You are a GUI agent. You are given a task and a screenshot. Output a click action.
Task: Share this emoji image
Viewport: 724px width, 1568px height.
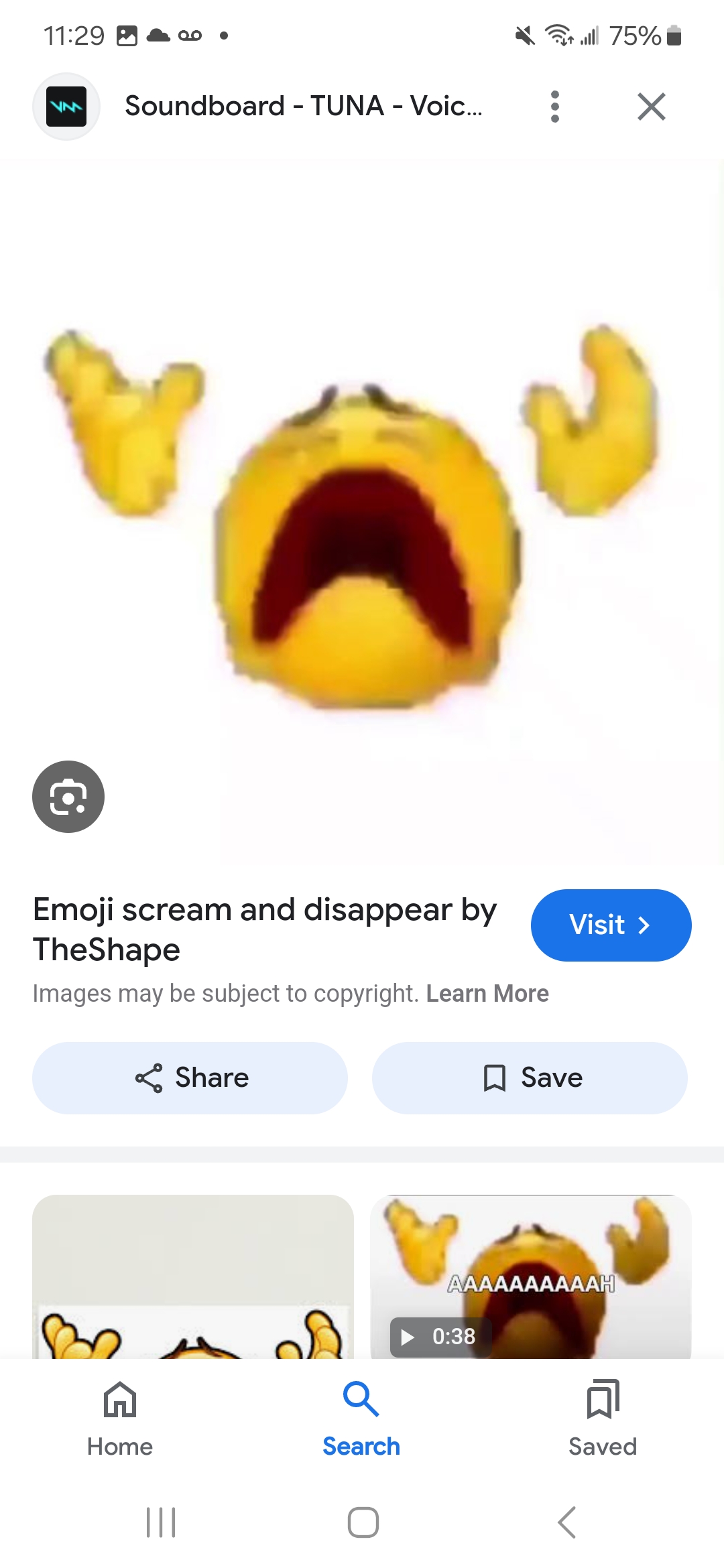point(190,1078)
